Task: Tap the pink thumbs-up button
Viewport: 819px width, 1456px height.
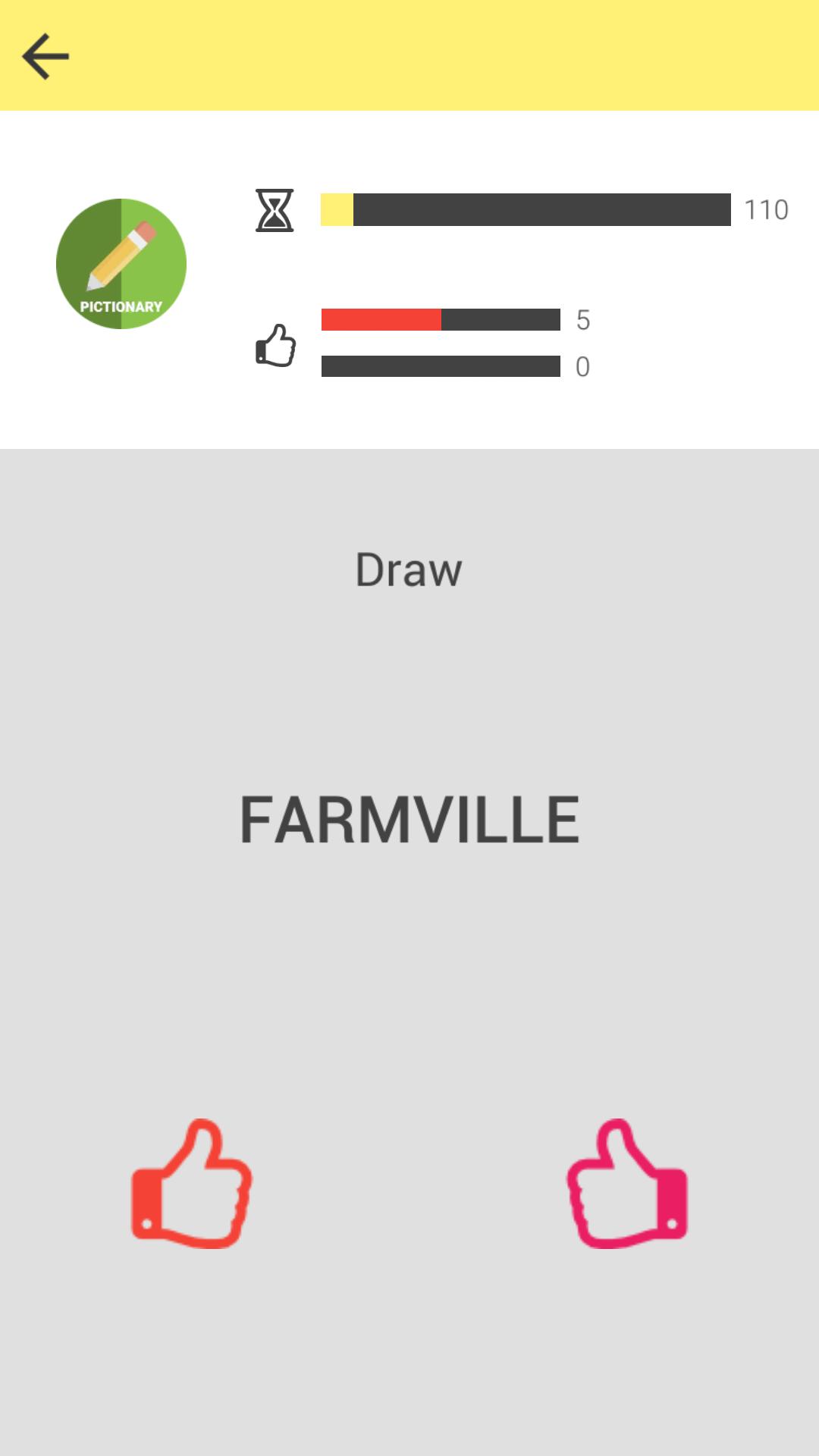Action: [627, 1184]
